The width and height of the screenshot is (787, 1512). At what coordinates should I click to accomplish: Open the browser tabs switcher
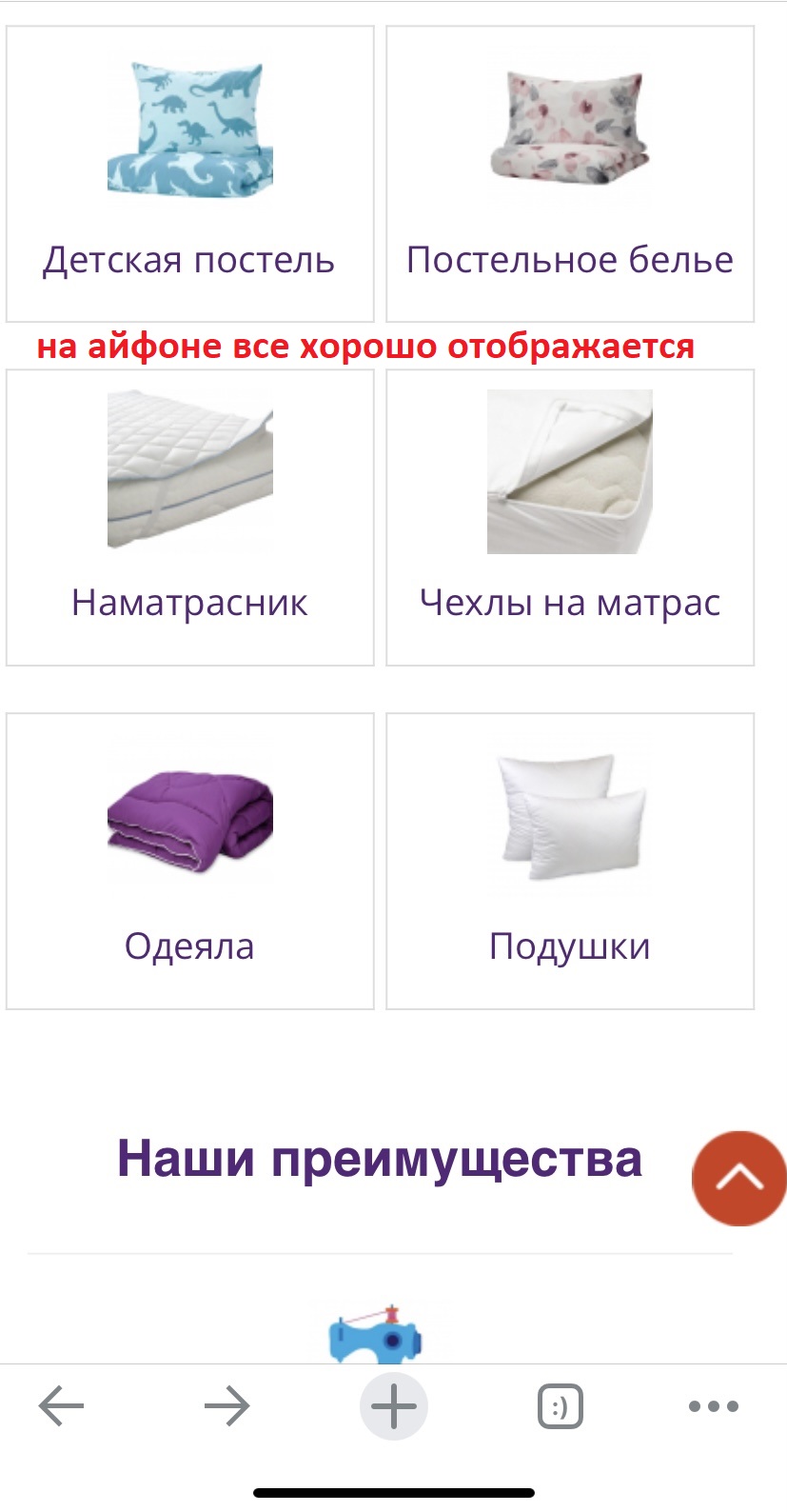point(560,1406)
